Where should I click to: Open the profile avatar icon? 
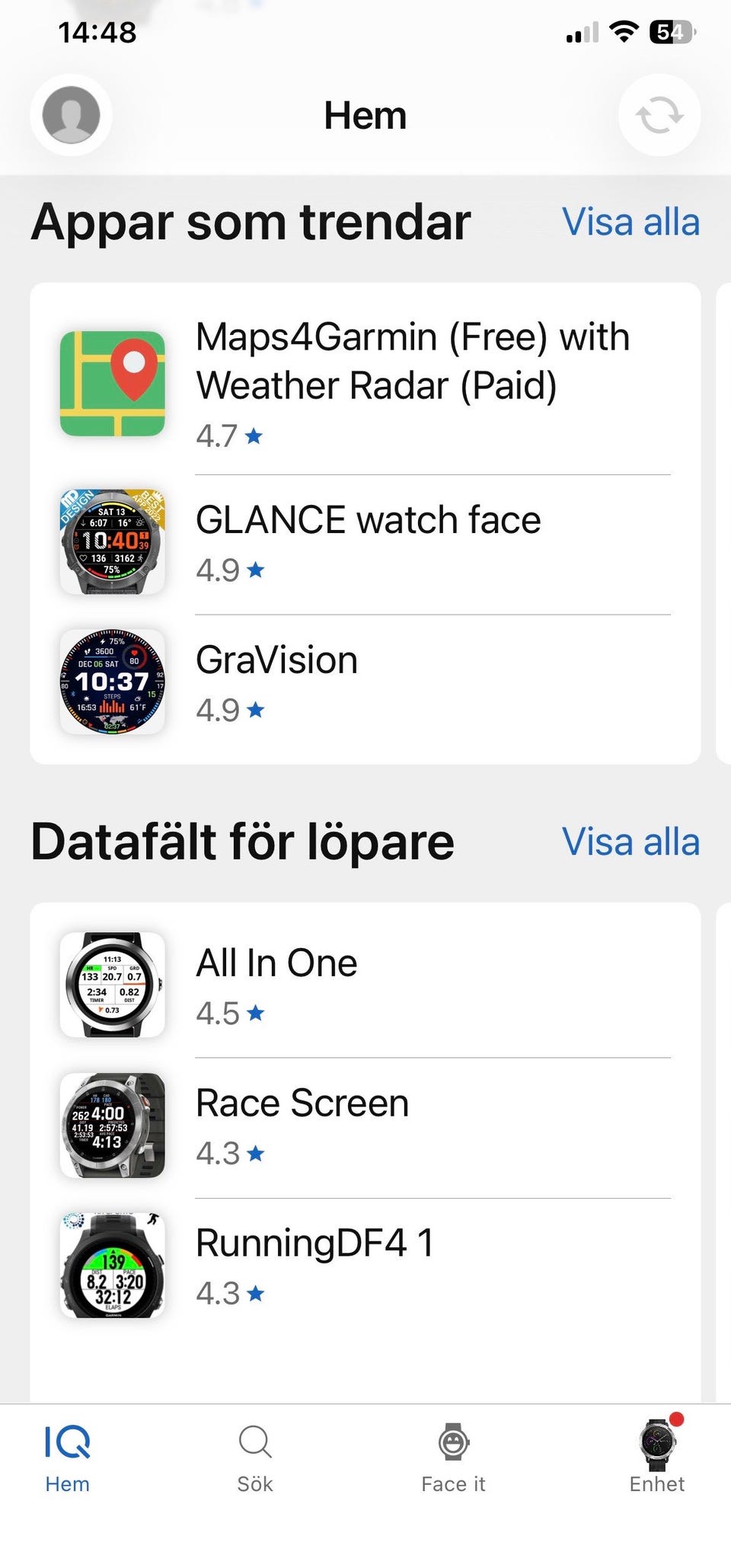coord(71,115)
